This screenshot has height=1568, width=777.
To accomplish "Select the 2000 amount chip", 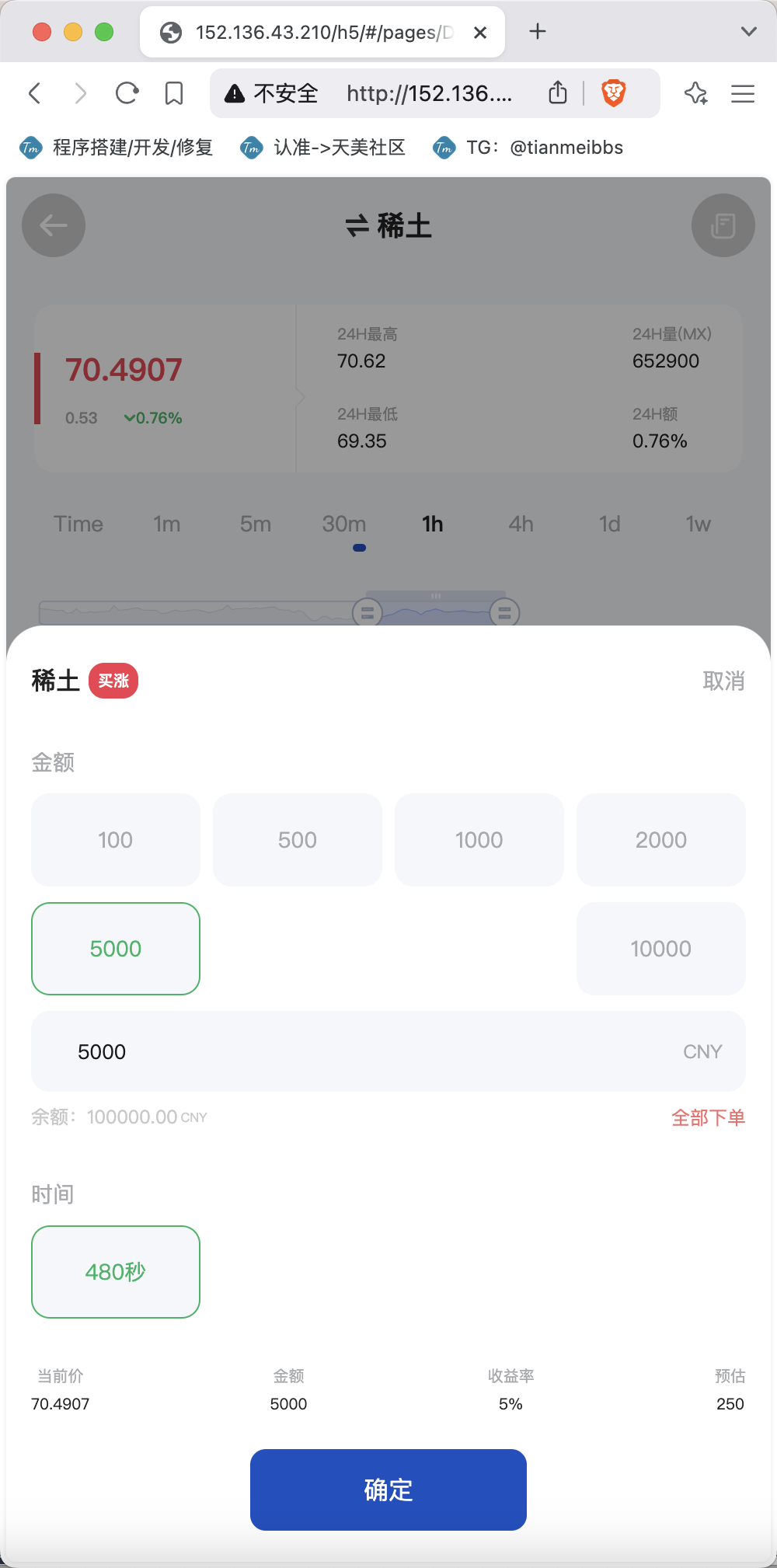I will coord(661,840).
